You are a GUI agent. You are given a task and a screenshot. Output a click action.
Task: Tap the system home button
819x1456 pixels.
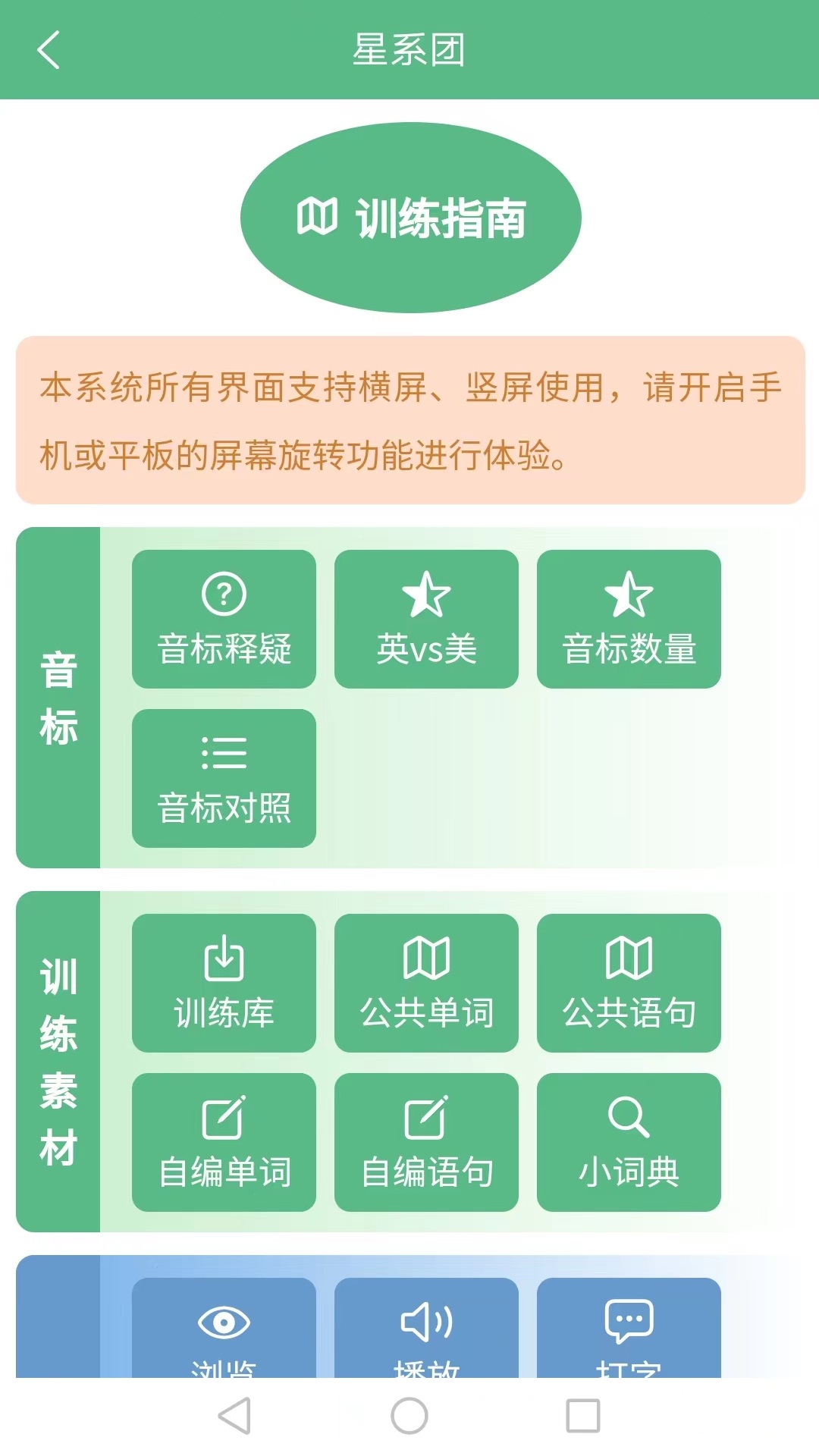(409, 1416)
